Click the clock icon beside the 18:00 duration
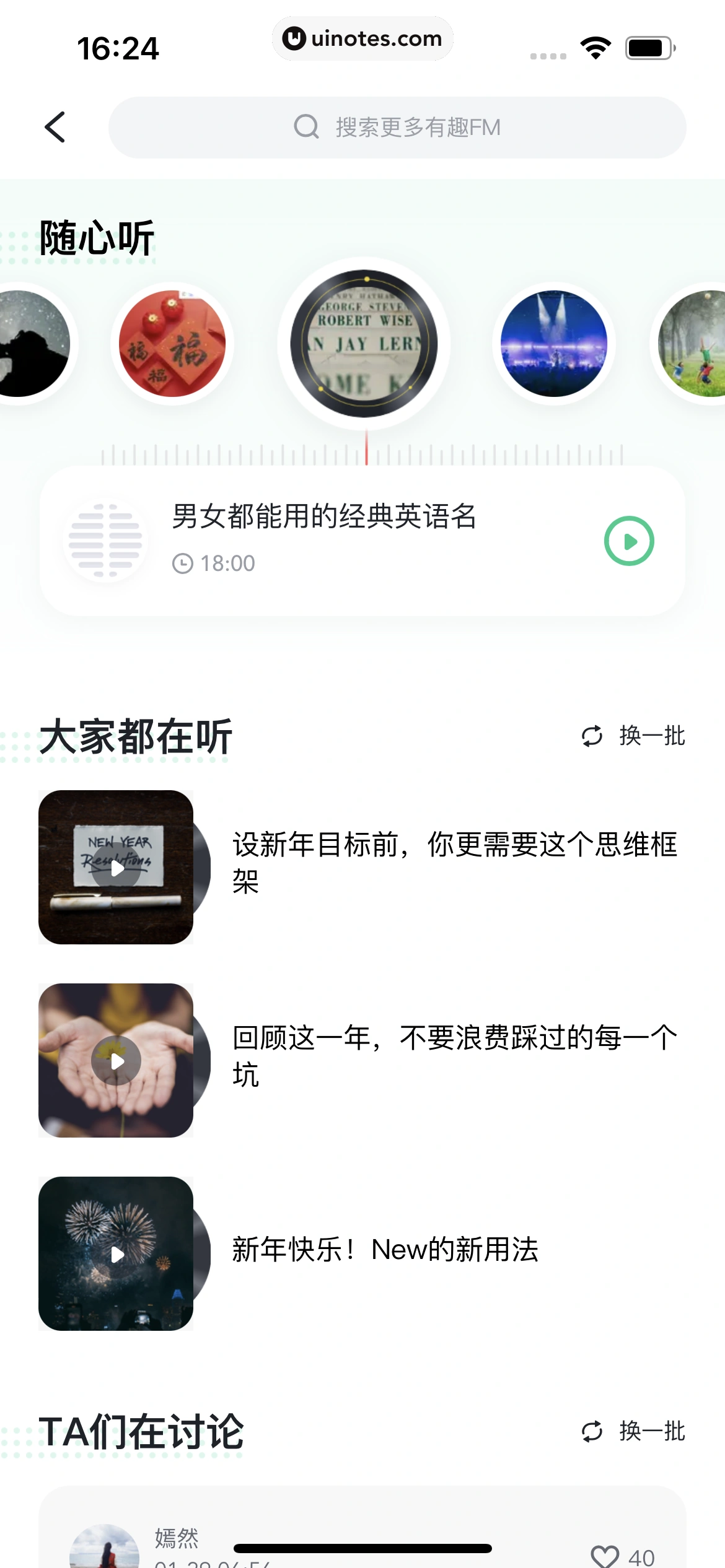Image resolution: width=725 pixels, height=1568 pixels. click(x=184, y=562)
